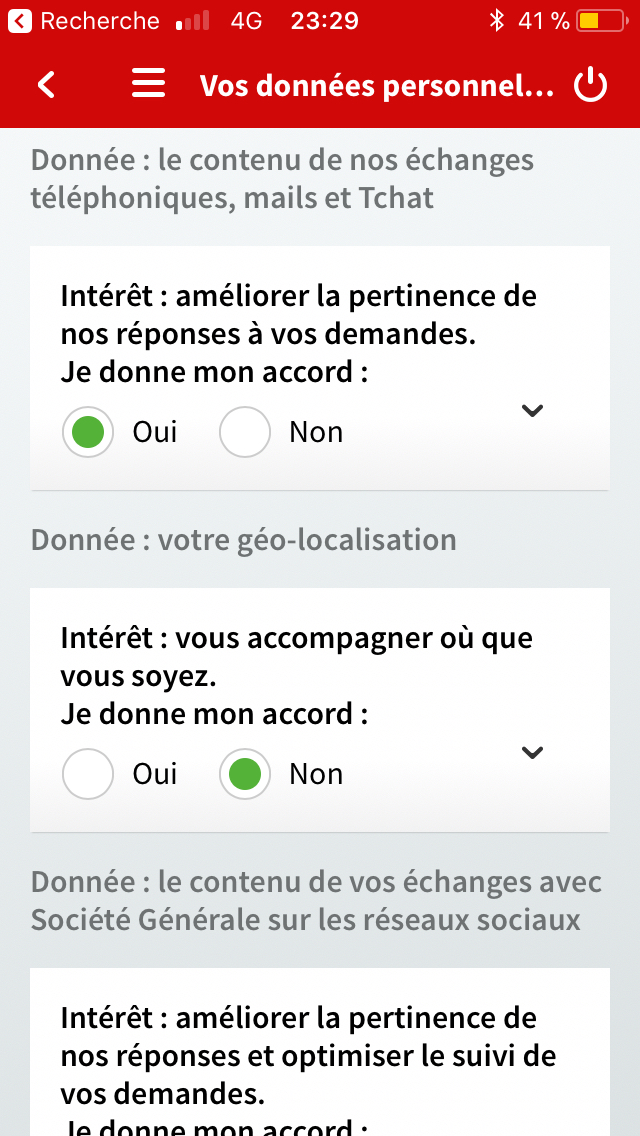Select Oui for géo-localisation consent
Viewport: 640px width, 1136px height.
click(88, 774)
